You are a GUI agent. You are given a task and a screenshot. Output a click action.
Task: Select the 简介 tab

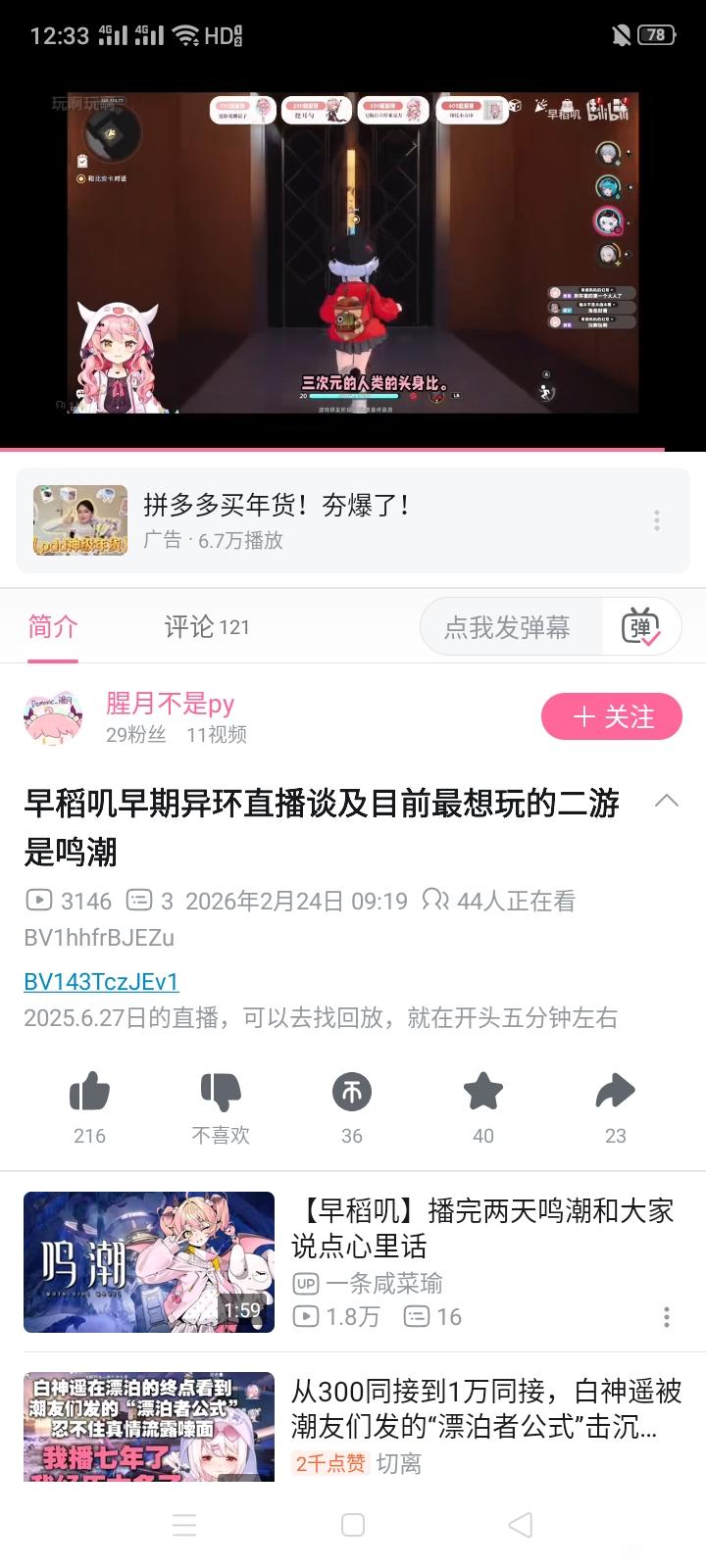[53, 627]
